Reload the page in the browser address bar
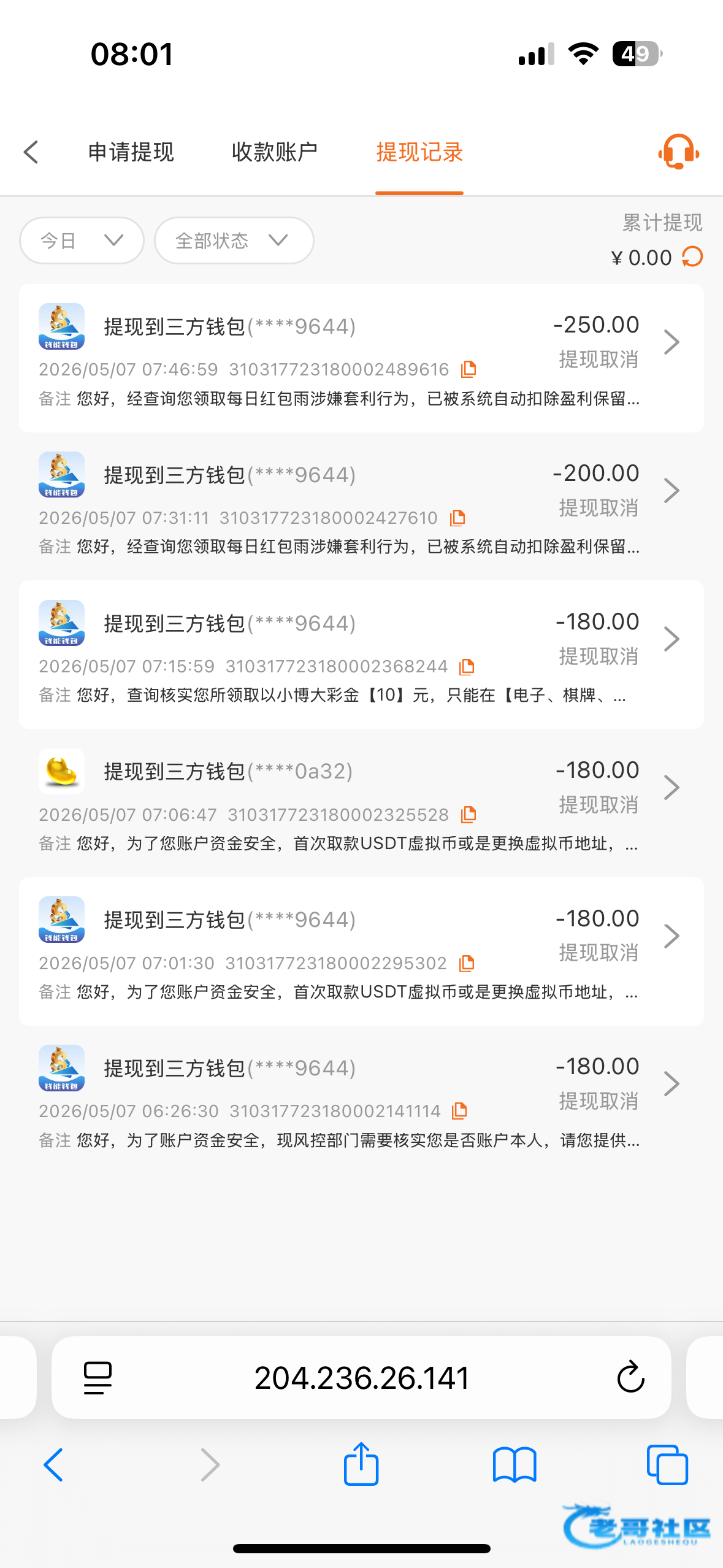This screenshot has height=1568, width=723. 630,1377
